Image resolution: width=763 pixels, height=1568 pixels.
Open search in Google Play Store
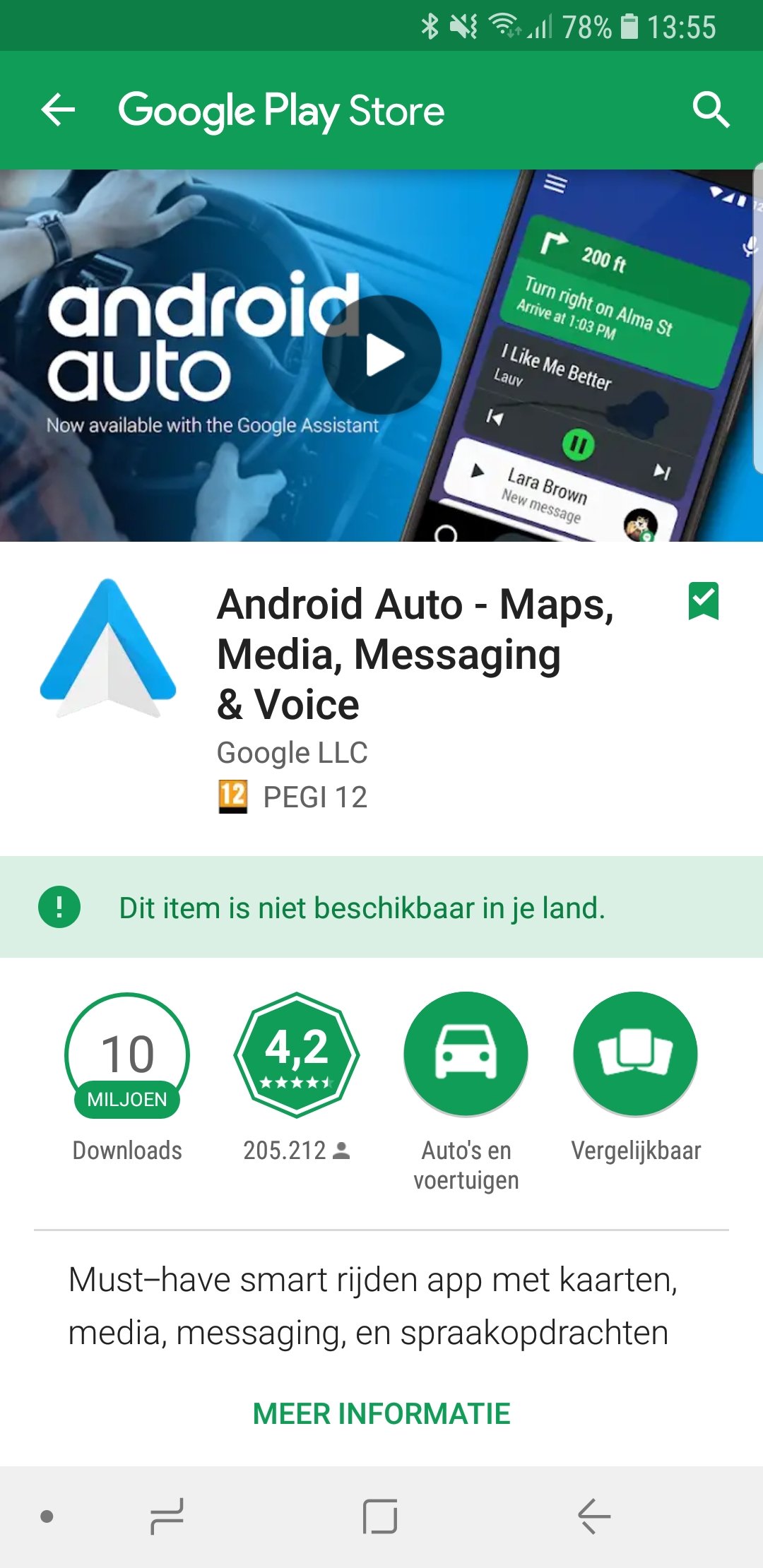pos(710,110)
